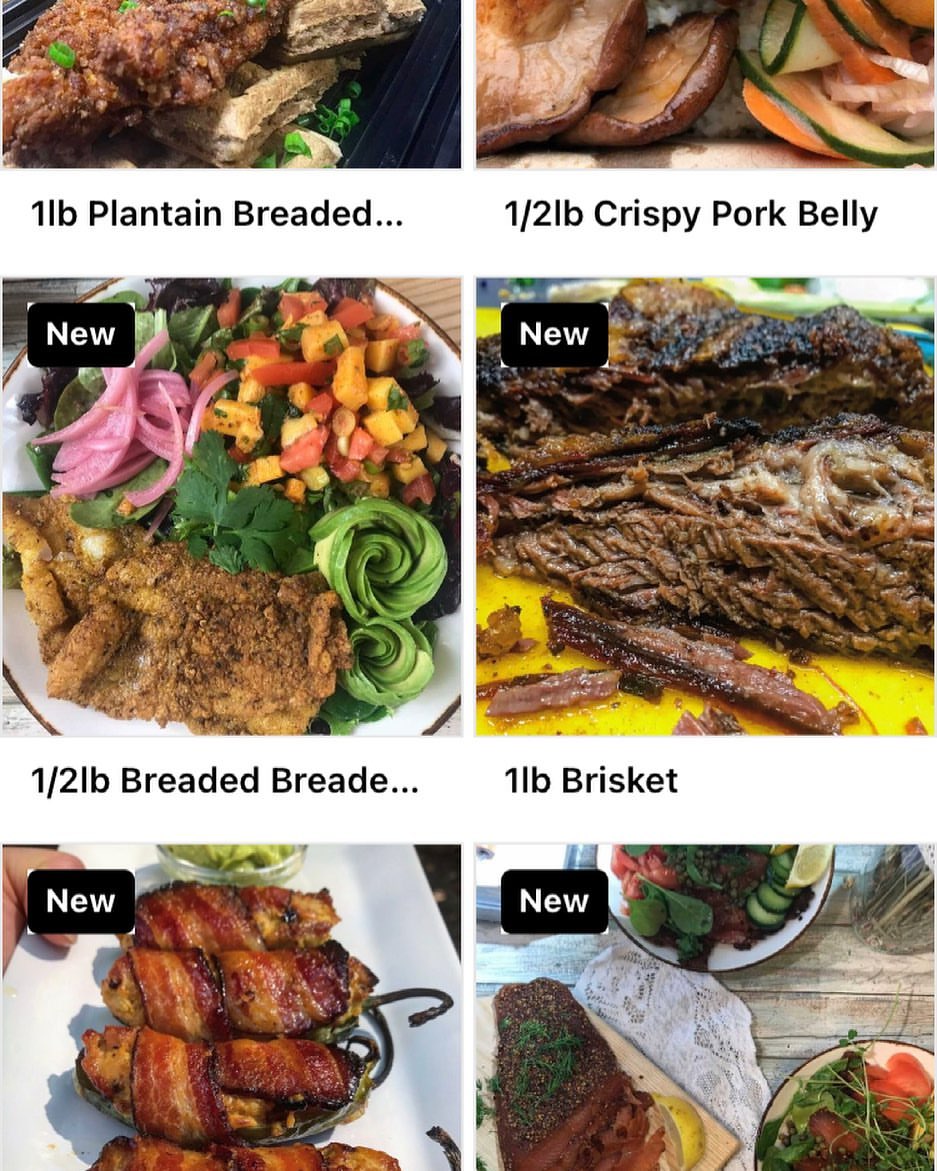
Task: Open the new bacon-wrapped peppers product tile
Action: [231, 1010]
